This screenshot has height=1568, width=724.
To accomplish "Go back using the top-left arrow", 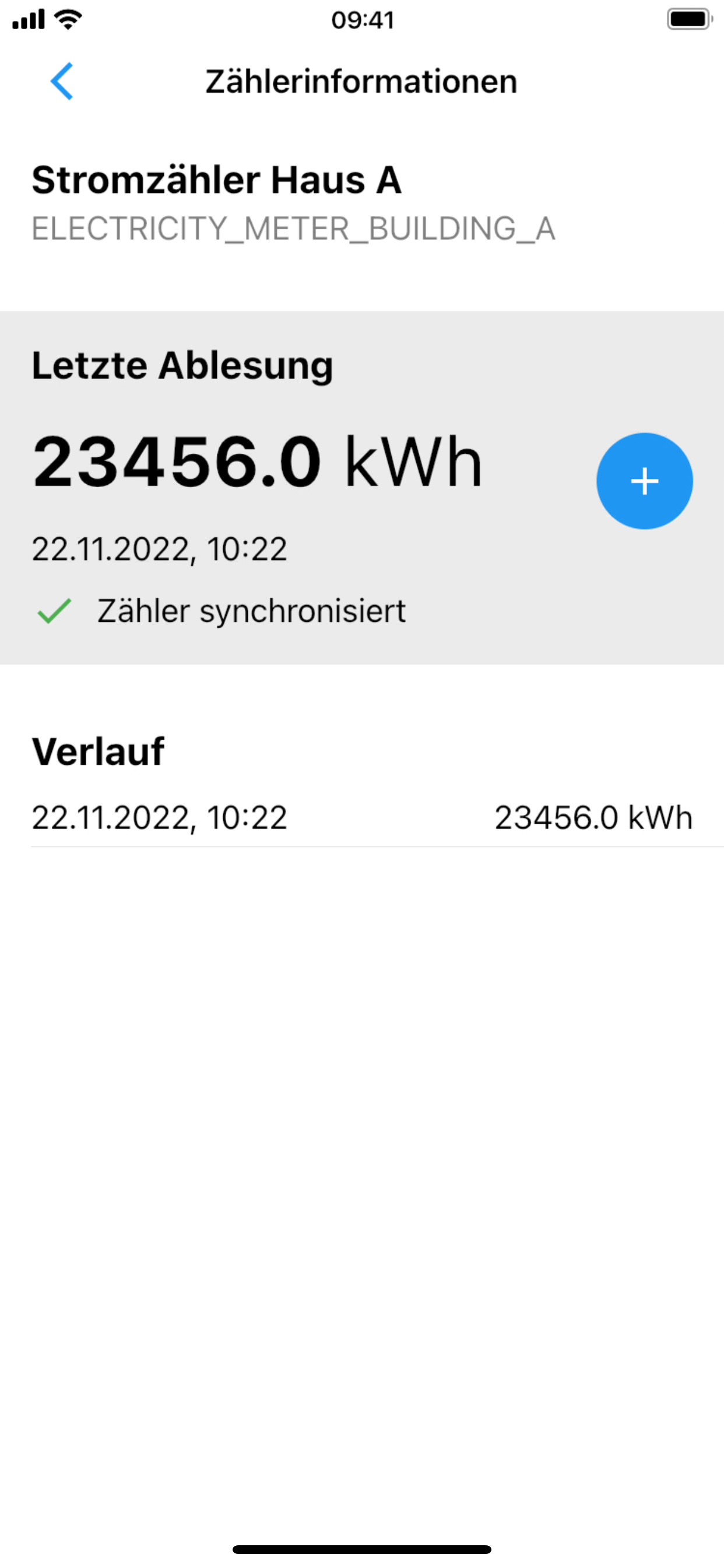I will tap(62, 81).
